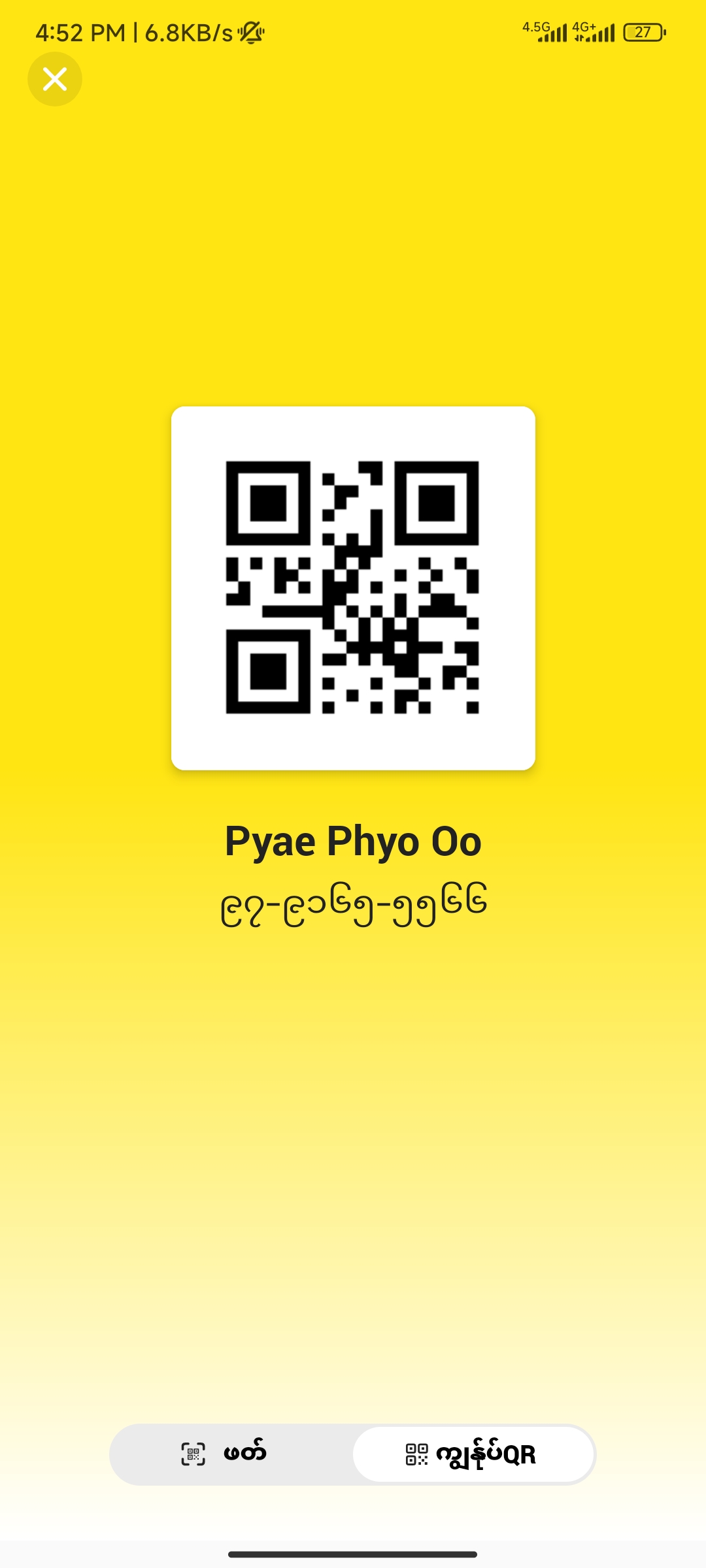Select the ကျွန်ုပ်QR tab
Screen dimensions: 706x1568
coord(473,1454)
